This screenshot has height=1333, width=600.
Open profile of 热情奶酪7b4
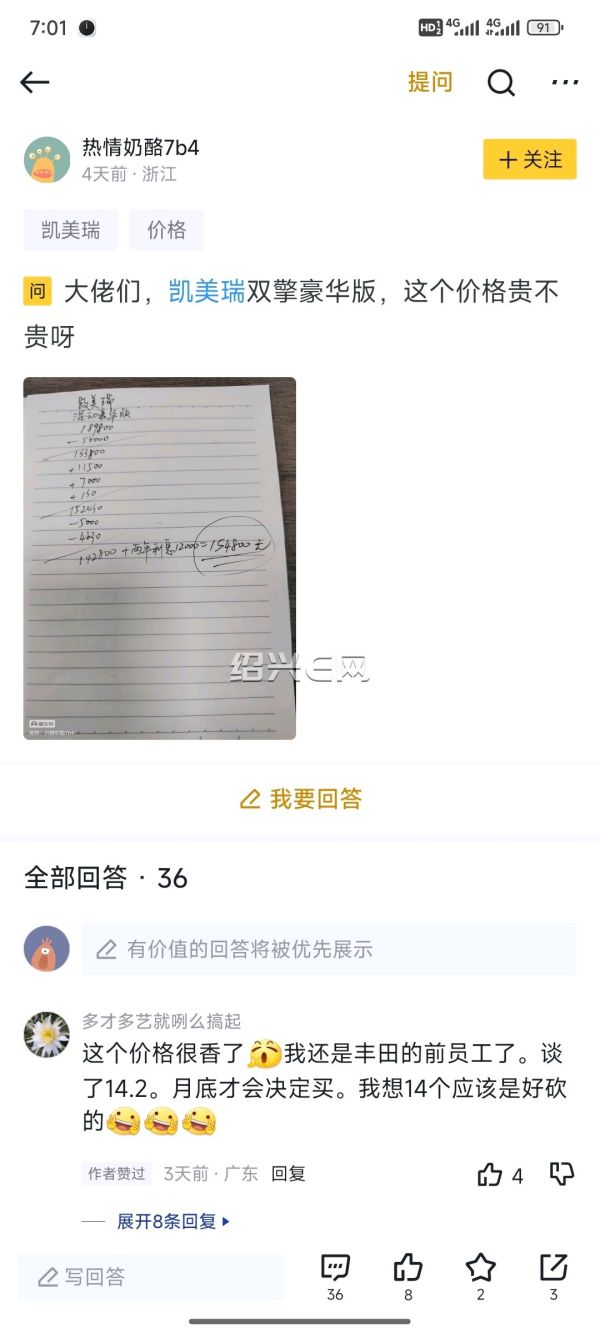[x=140, y=148]
